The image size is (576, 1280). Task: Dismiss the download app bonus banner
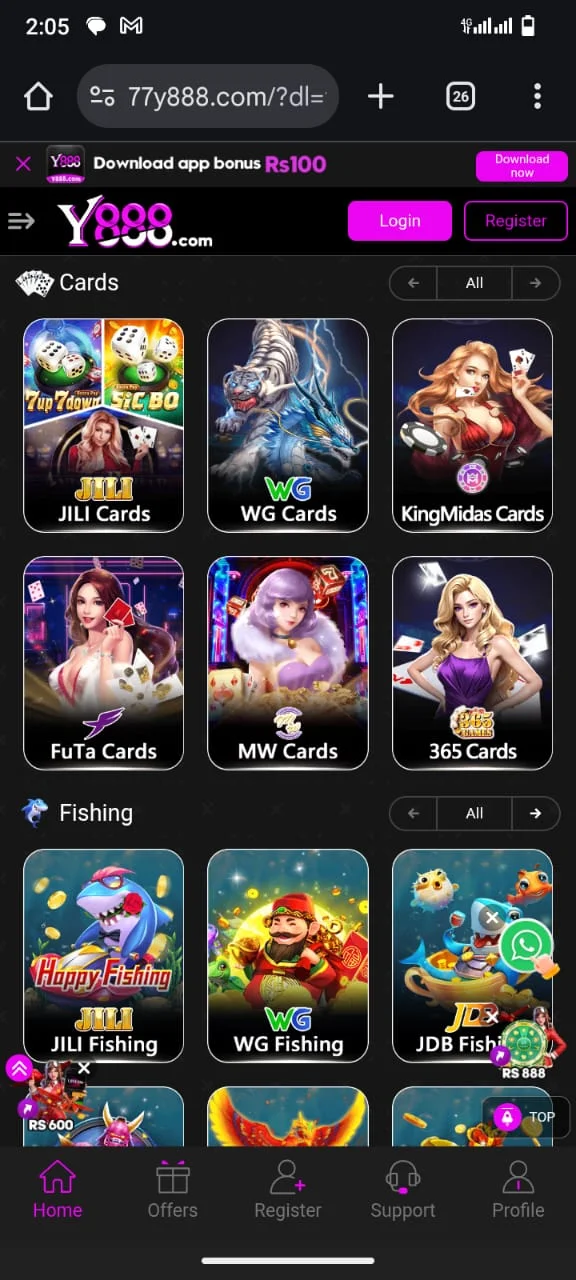pos(23,164)
